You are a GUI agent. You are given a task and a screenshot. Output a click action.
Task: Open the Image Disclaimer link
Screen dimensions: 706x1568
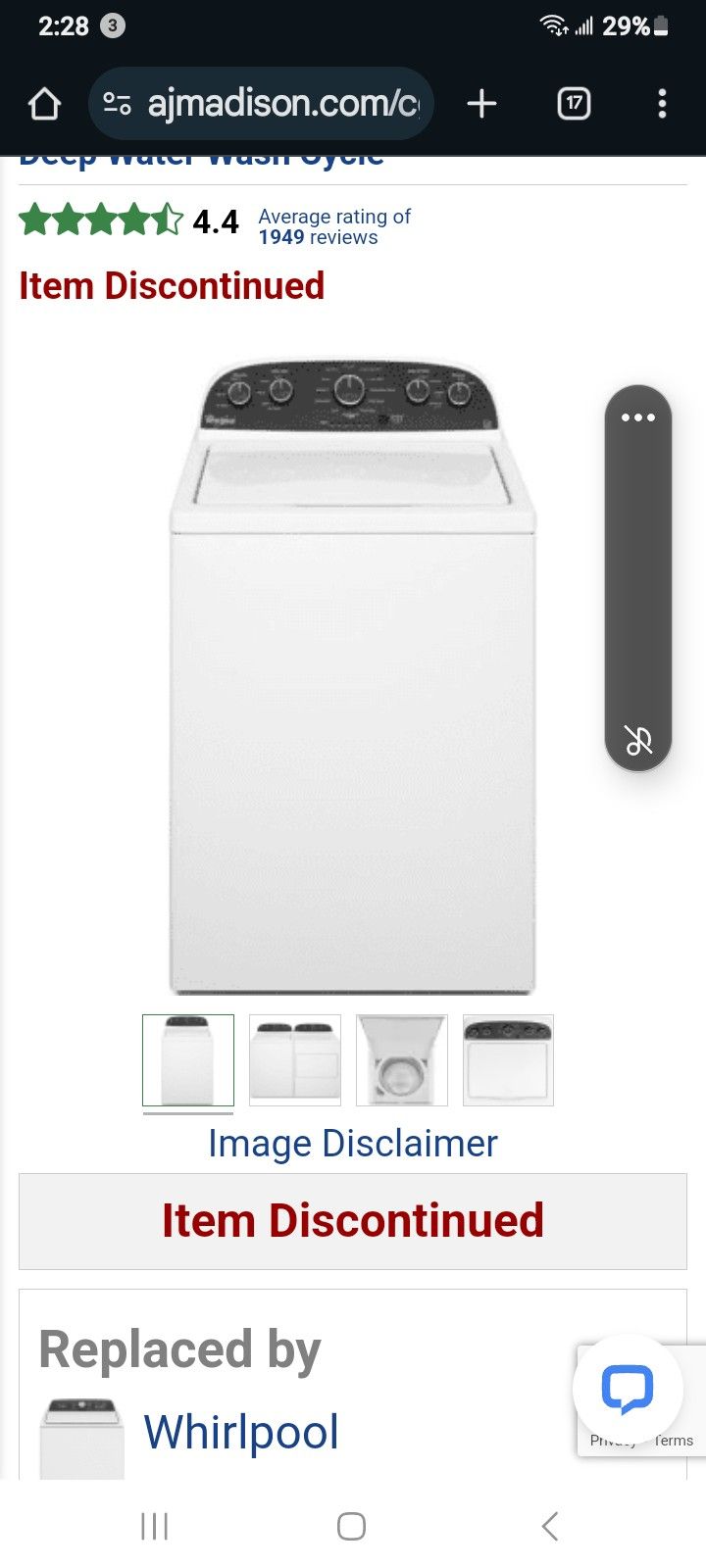352,1143
